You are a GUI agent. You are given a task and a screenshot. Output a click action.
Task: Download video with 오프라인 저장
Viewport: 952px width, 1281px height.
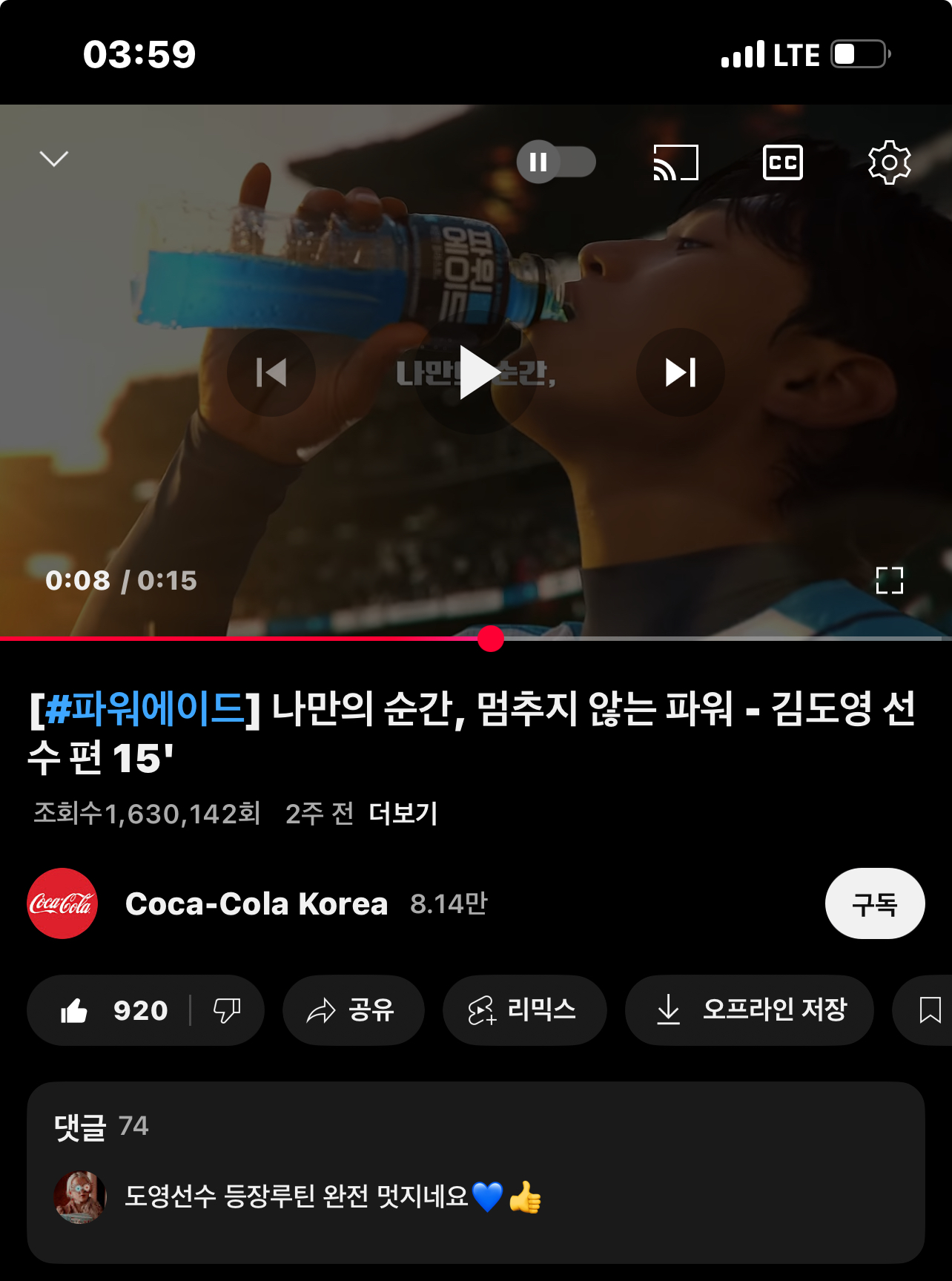pyautogui.click(x=749, y=1010)
